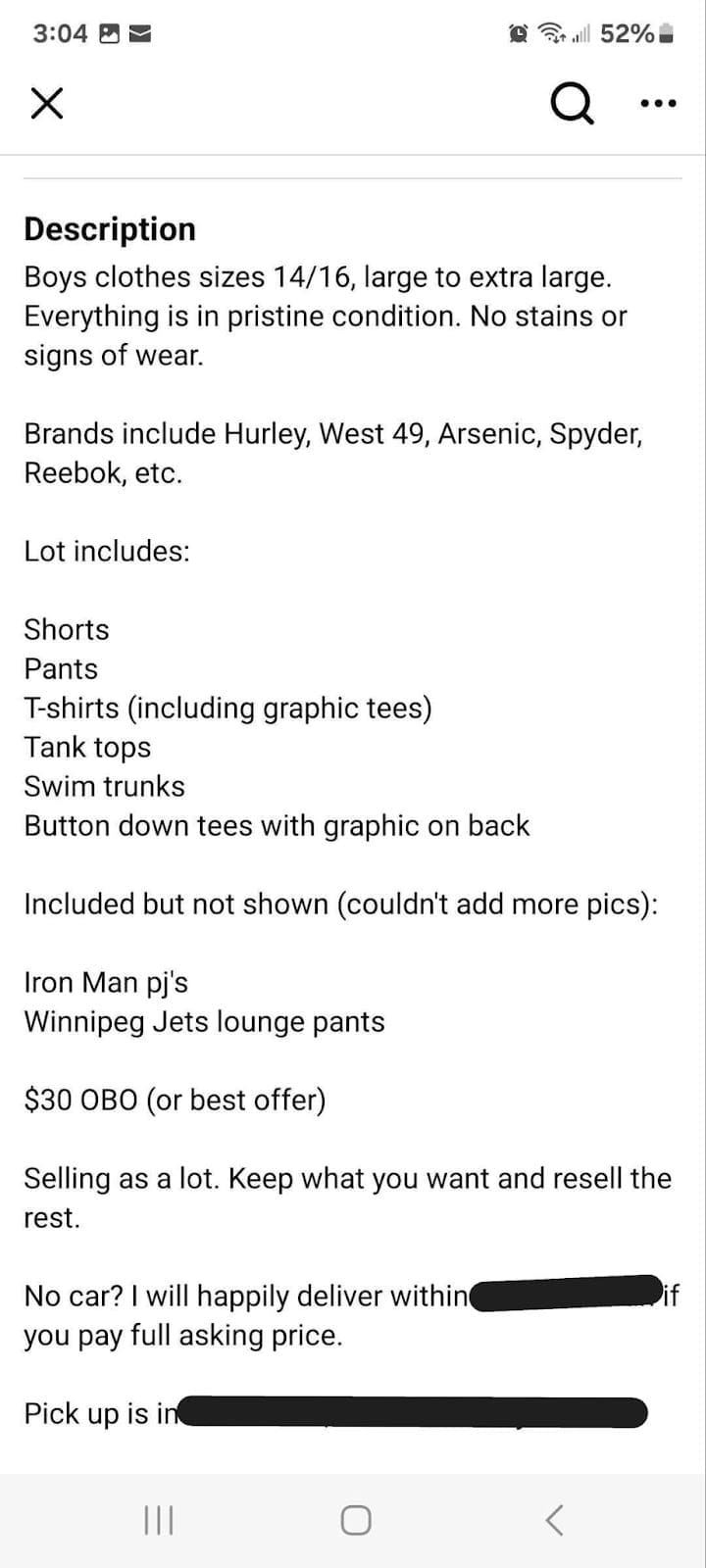
Task: Go to the phone's home screen
Action: (355, 1520)
